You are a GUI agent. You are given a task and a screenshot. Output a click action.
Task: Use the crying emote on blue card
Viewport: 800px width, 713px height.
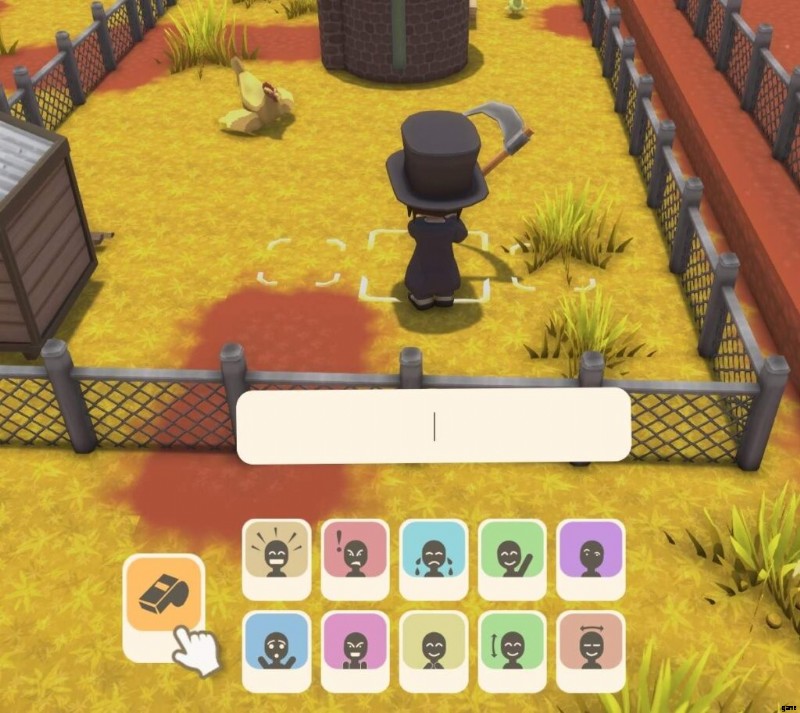click(433, 553)
